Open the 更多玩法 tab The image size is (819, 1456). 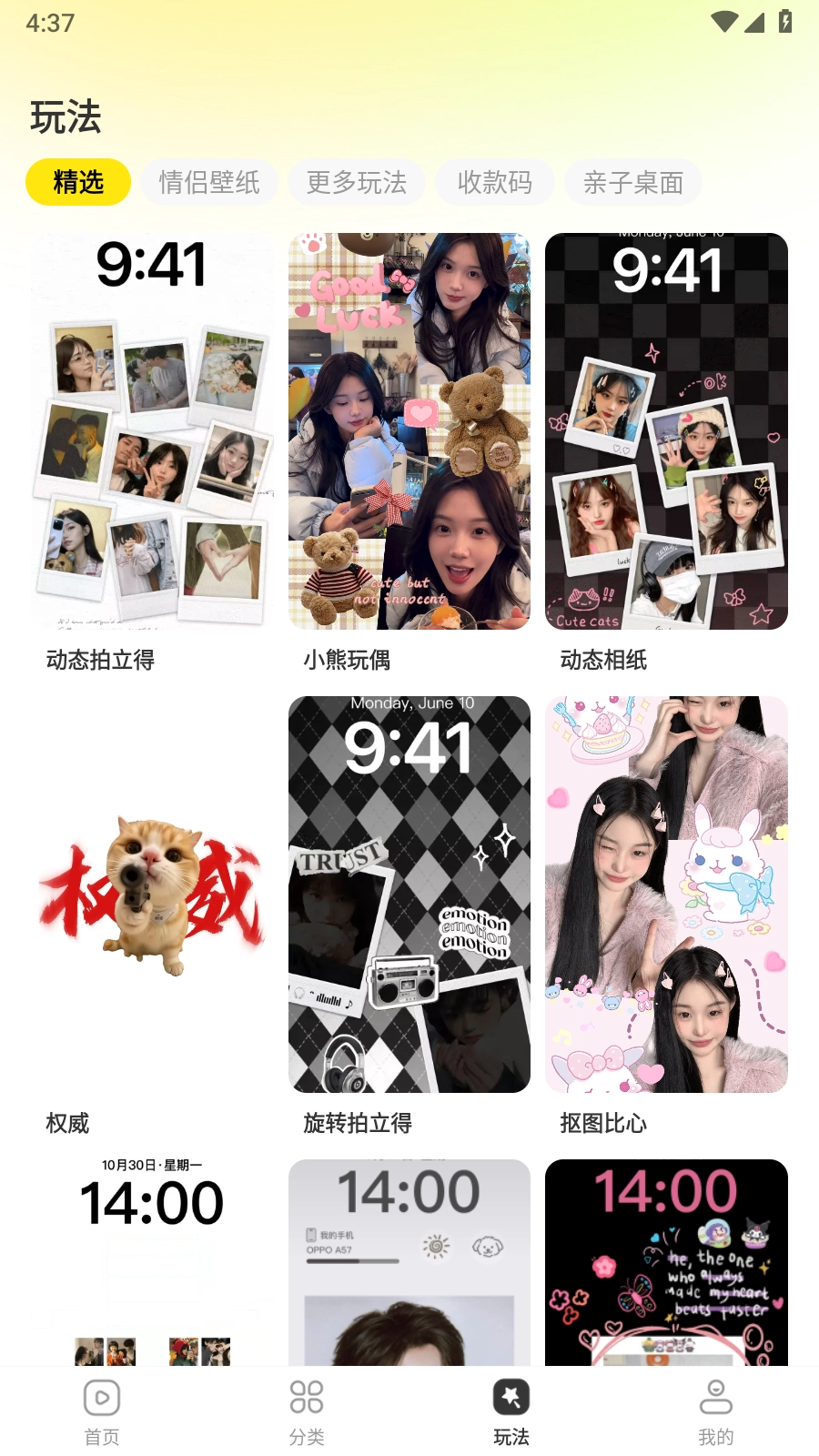coord(357,182)
